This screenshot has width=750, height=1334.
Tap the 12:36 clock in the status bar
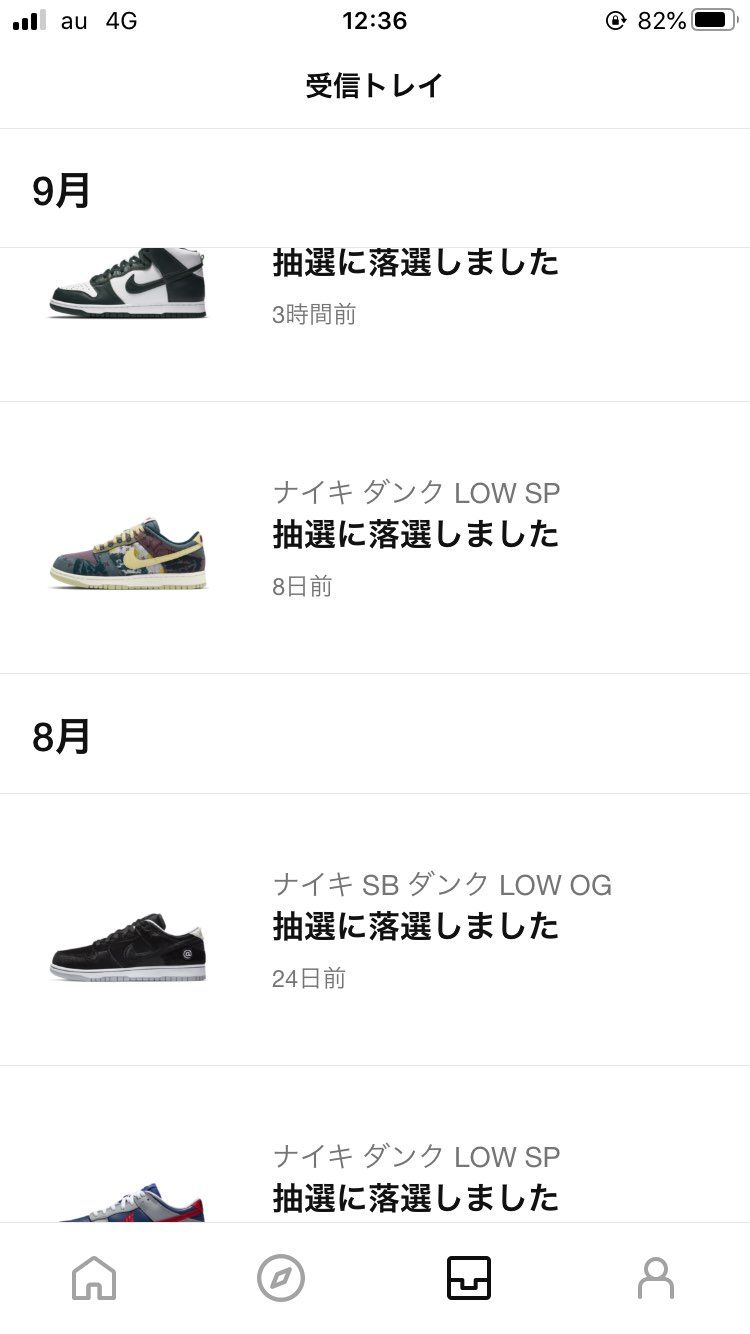point(375,20)
